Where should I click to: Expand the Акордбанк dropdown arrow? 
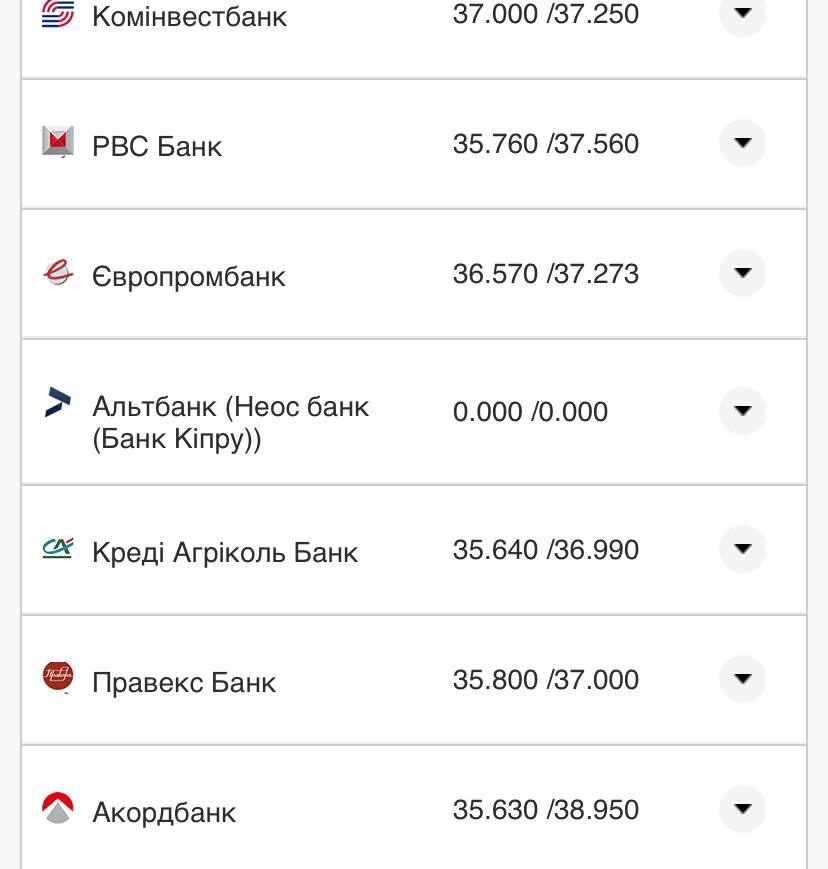742,809
